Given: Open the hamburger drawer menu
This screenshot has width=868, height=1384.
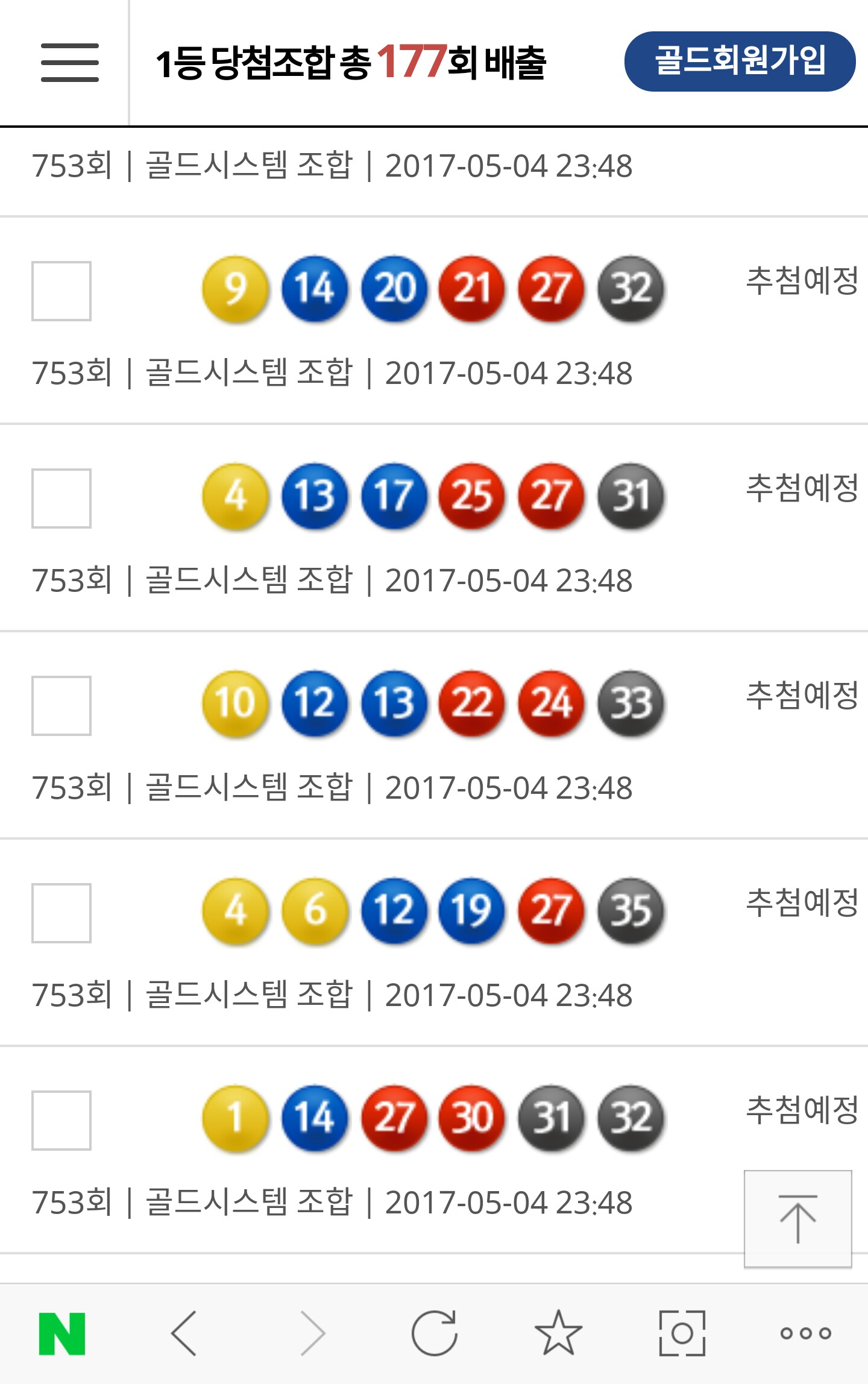Looking at the screenshot, I should [x=69, y=63].
